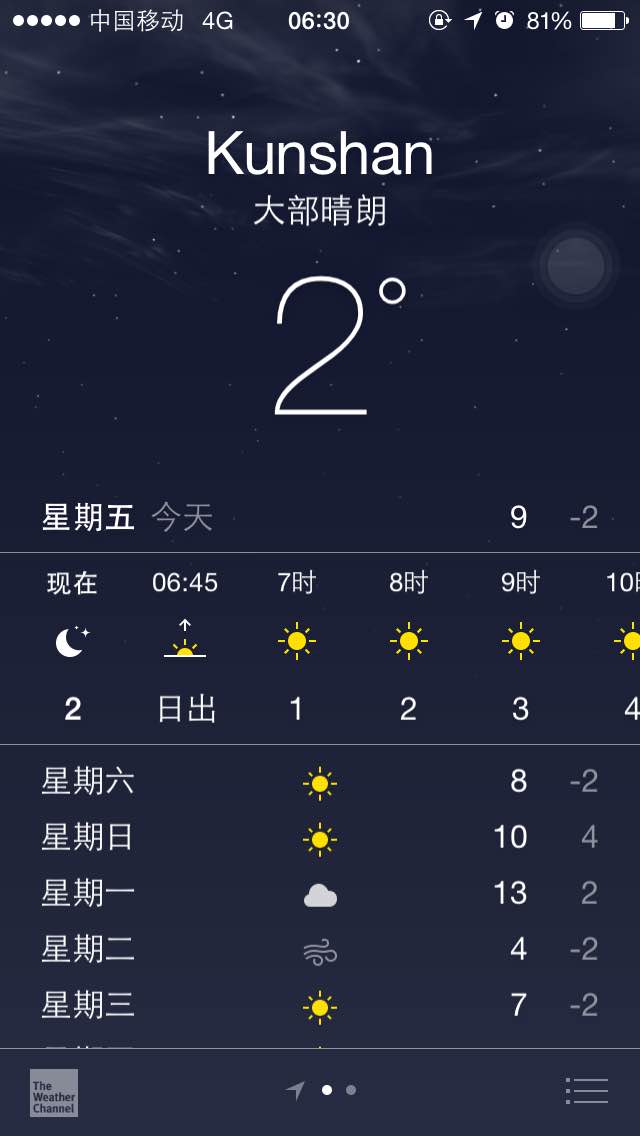Open the city list menu
The height and width of the screenshot is (1136, 640).
[x=586, y=1090]
